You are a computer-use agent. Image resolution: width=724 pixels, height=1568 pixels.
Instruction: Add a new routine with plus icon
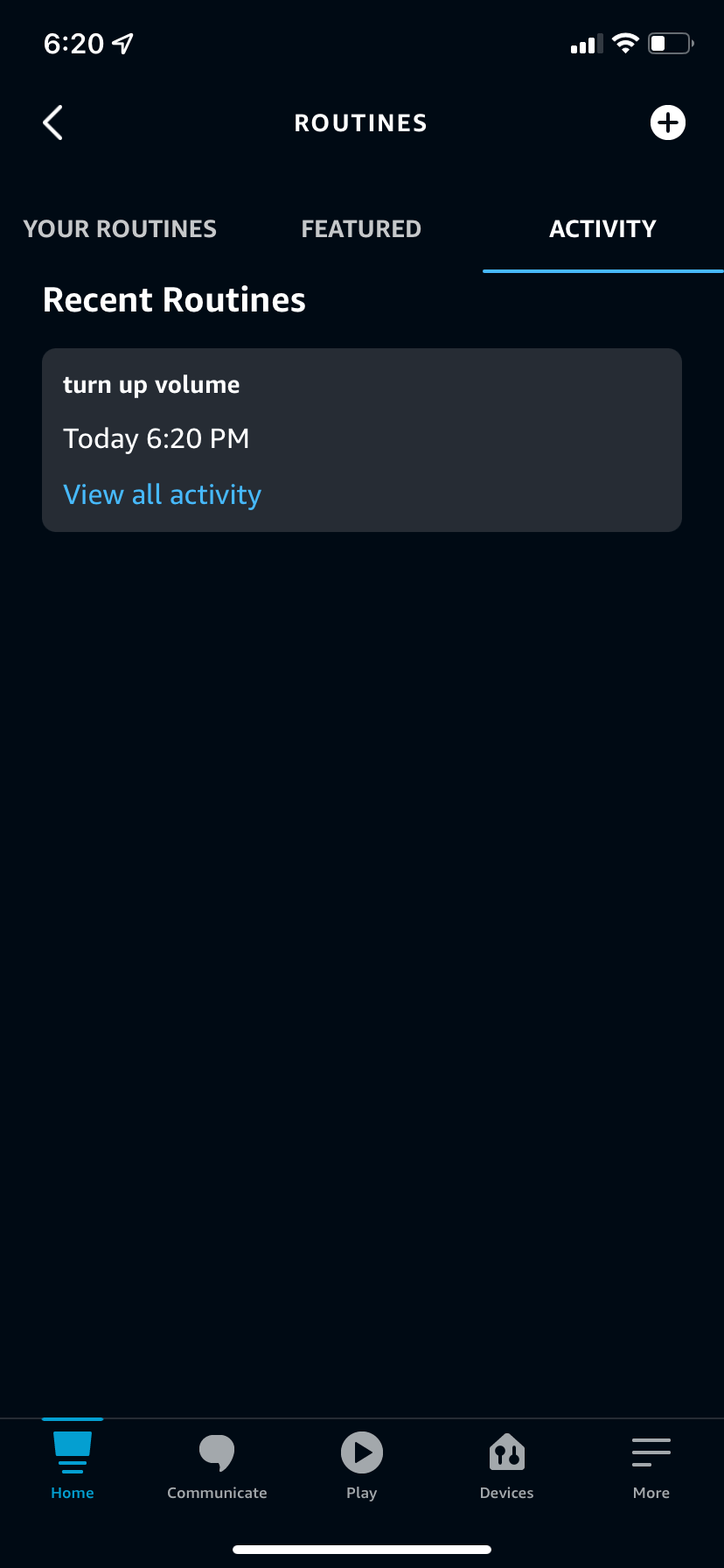tap(668, 122)
